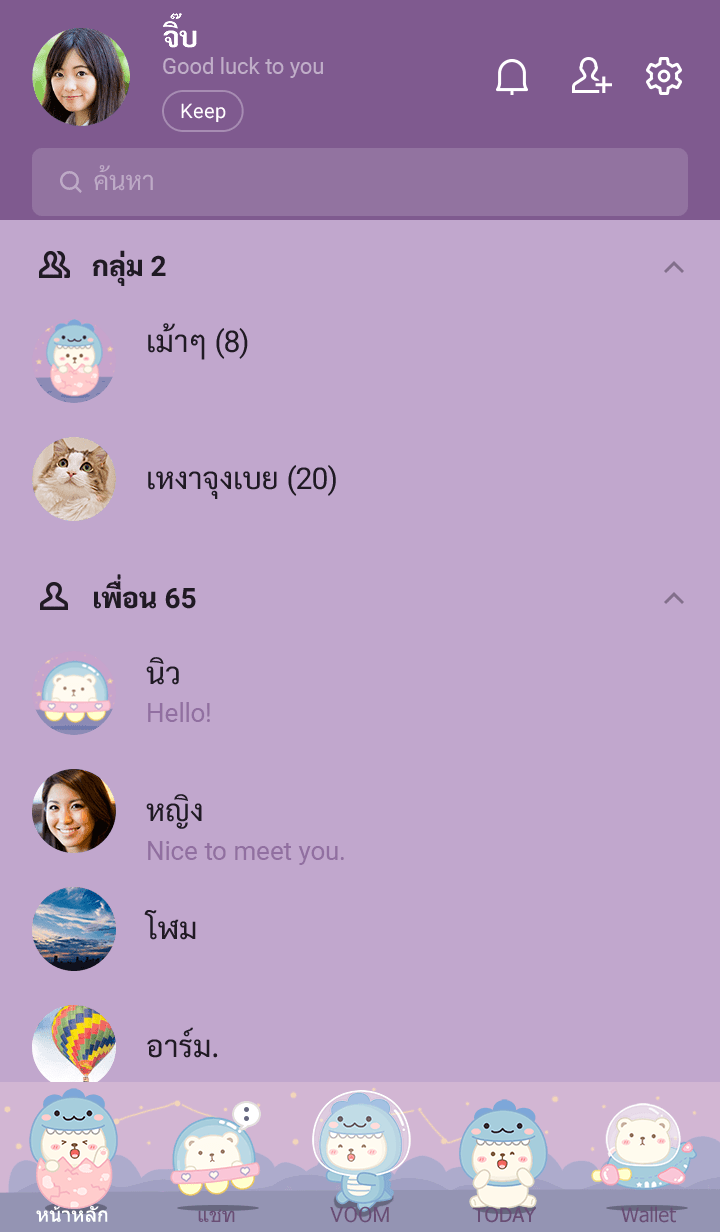
Task: Collapse the เพื่อน 65 section
Action: pos(674,598)
